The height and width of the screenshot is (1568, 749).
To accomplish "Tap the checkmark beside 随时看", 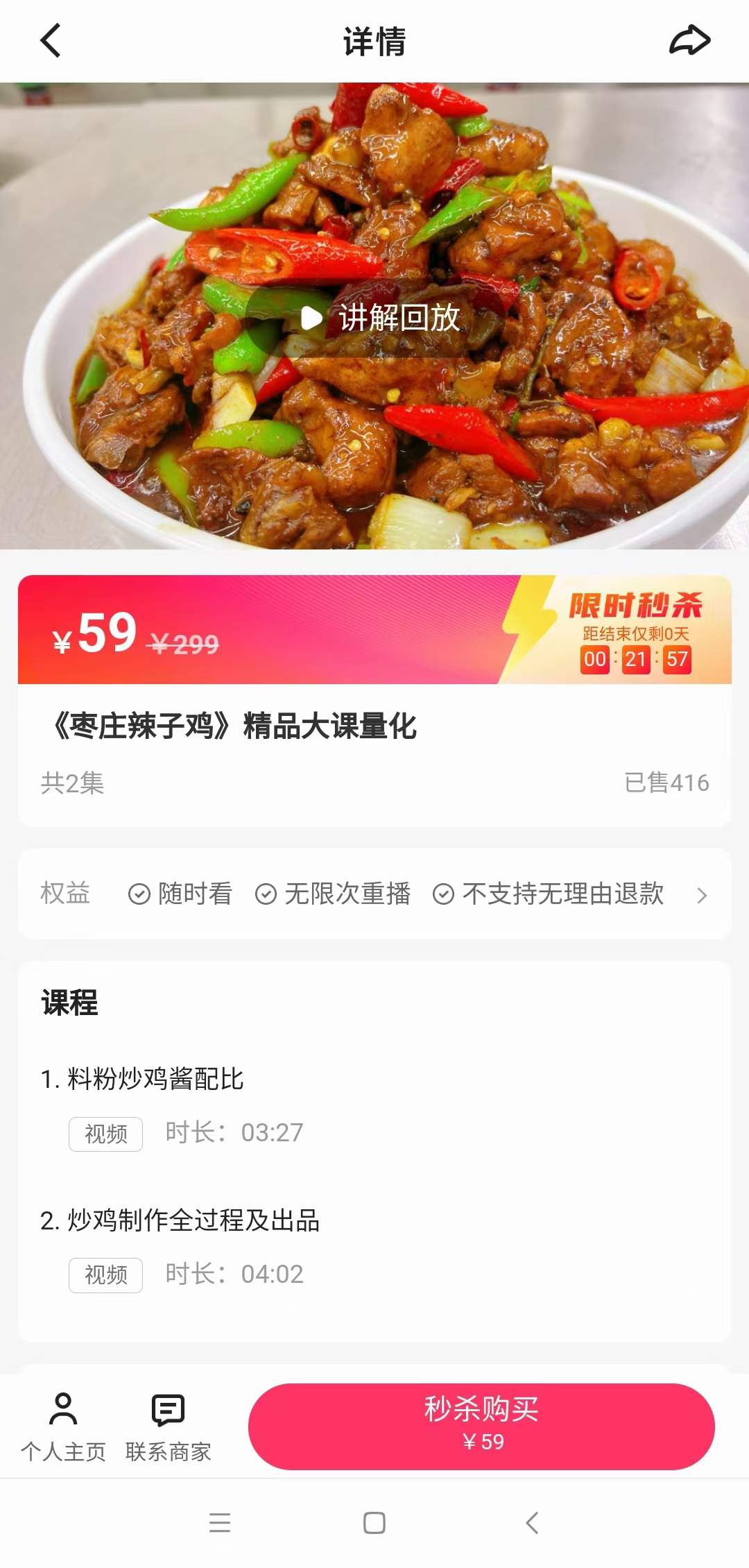I will [x=141, y=894].
